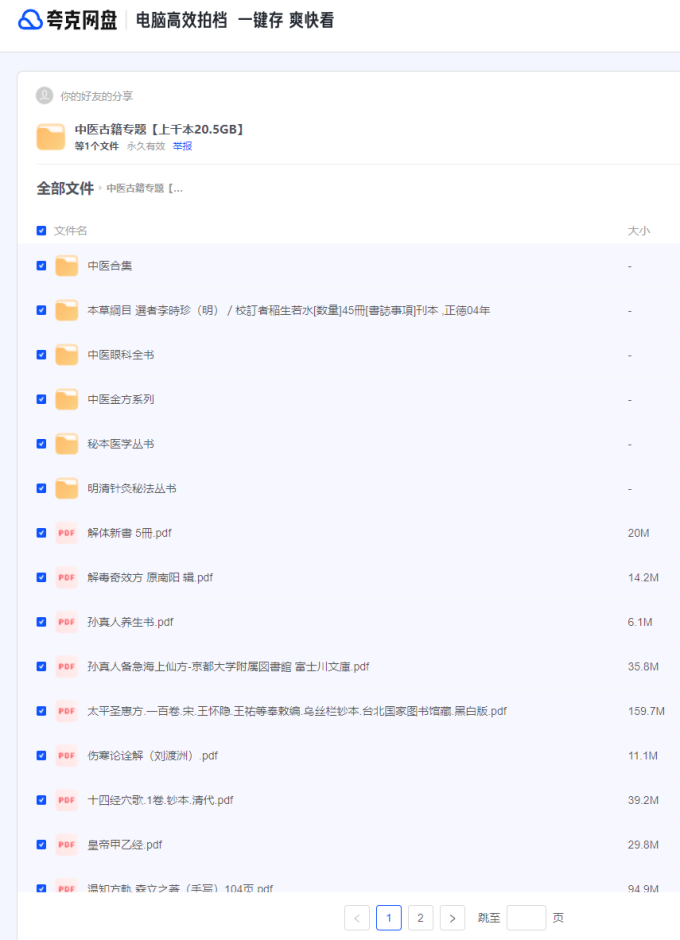Focus the jump-to-page number field
Viewport: 680px width, 940px height.
click(526, 918)
